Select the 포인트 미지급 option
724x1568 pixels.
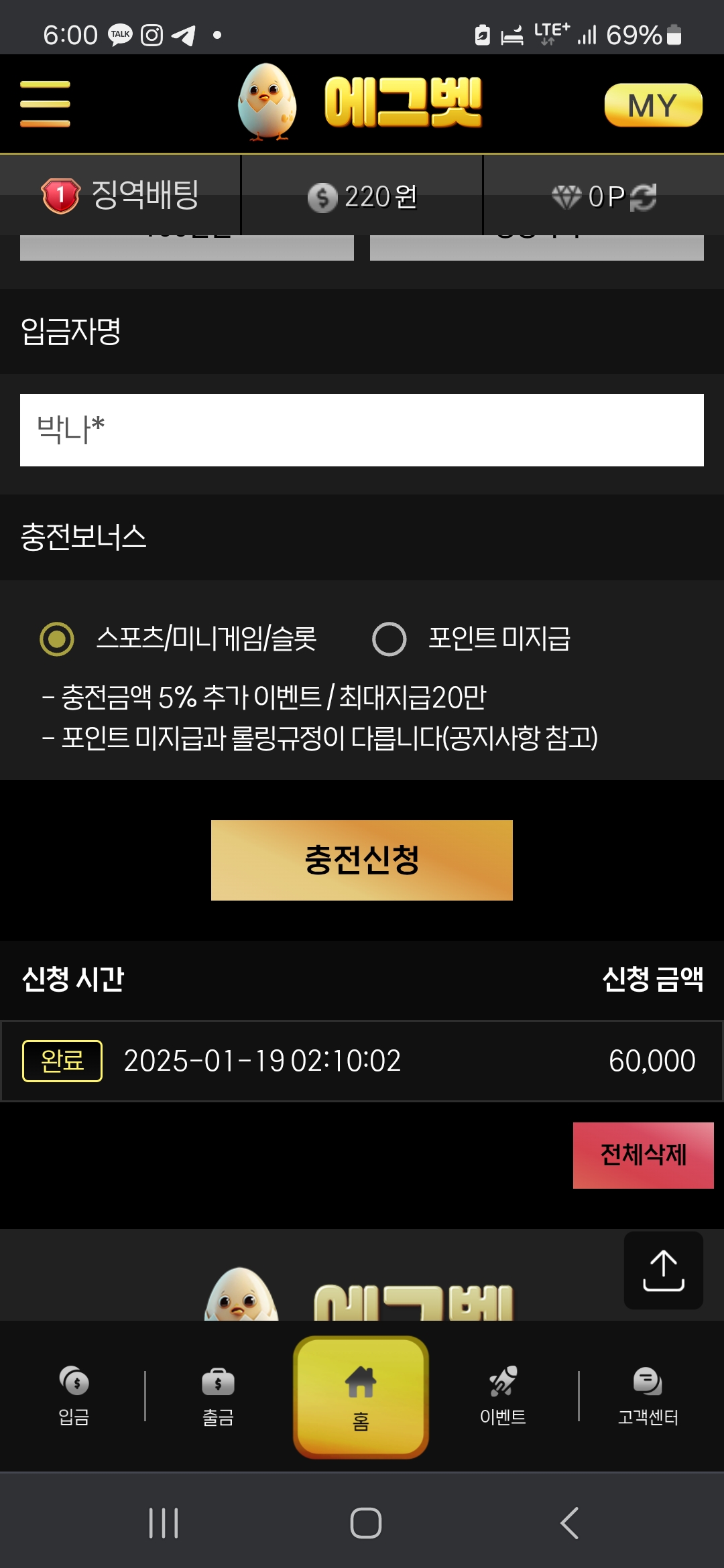[x=389, y=639]
